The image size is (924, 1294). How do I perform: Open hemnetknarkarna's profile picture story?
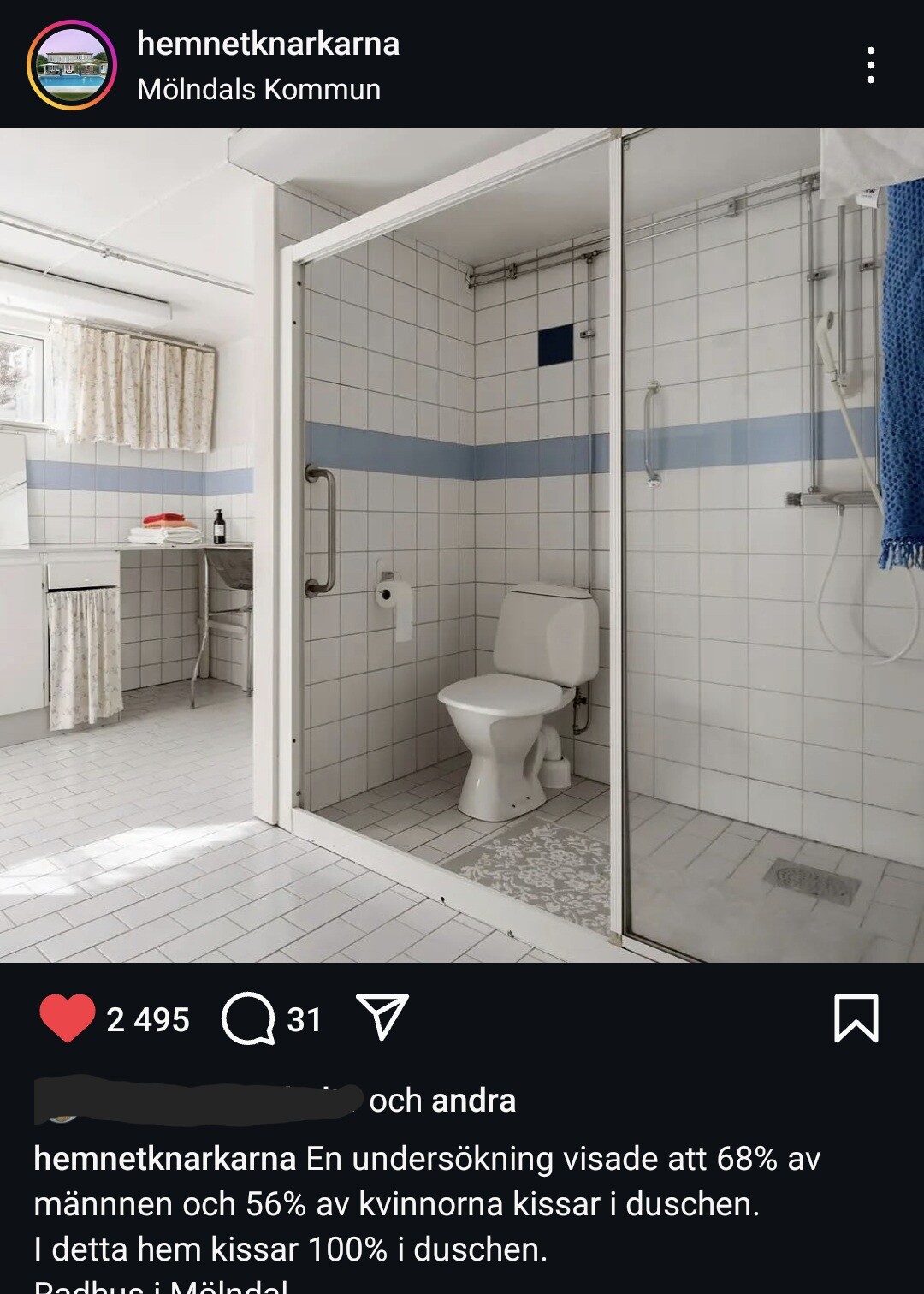tap(72, 65)
